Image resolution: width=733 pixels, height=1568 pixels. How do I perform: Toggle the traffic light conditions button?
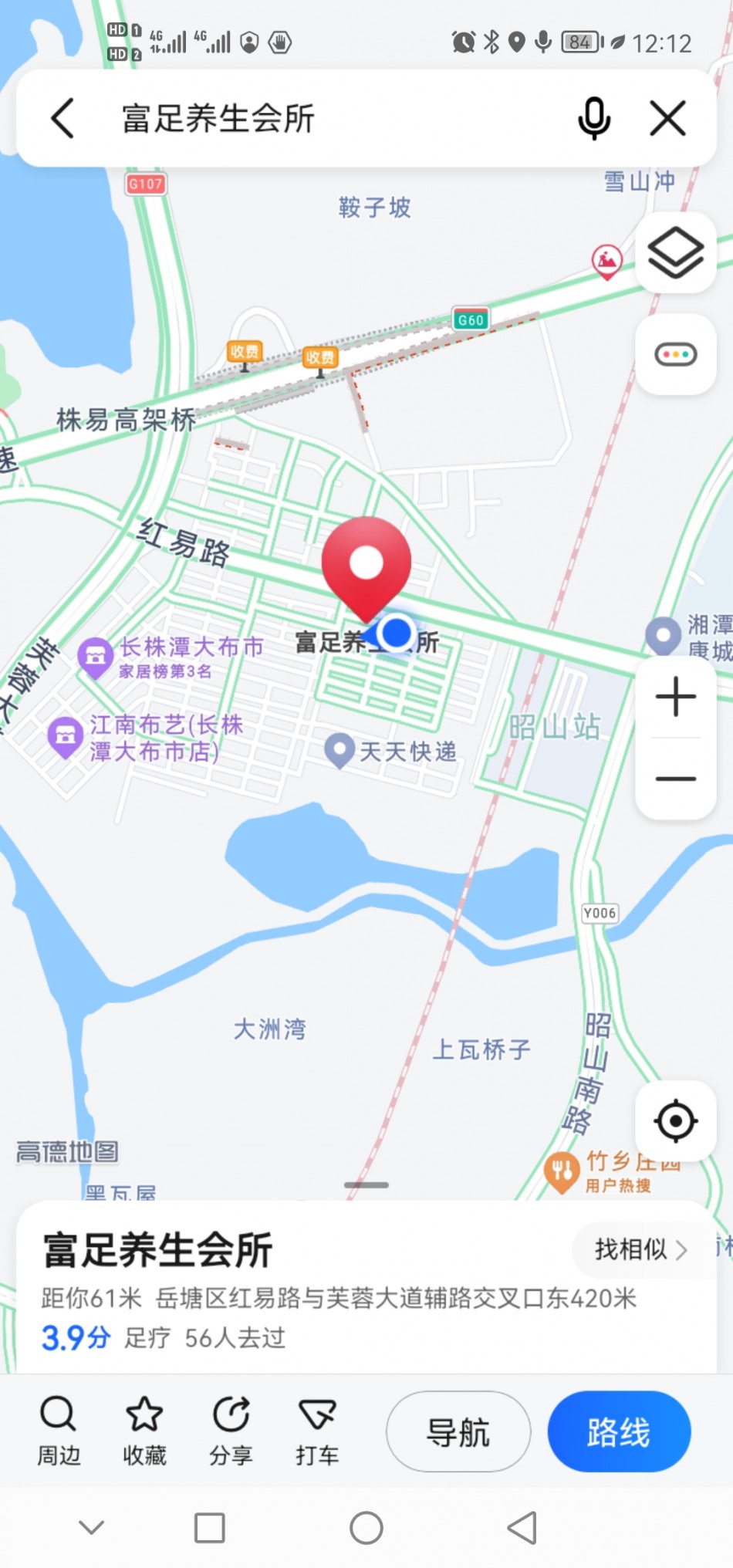[676, 354]
